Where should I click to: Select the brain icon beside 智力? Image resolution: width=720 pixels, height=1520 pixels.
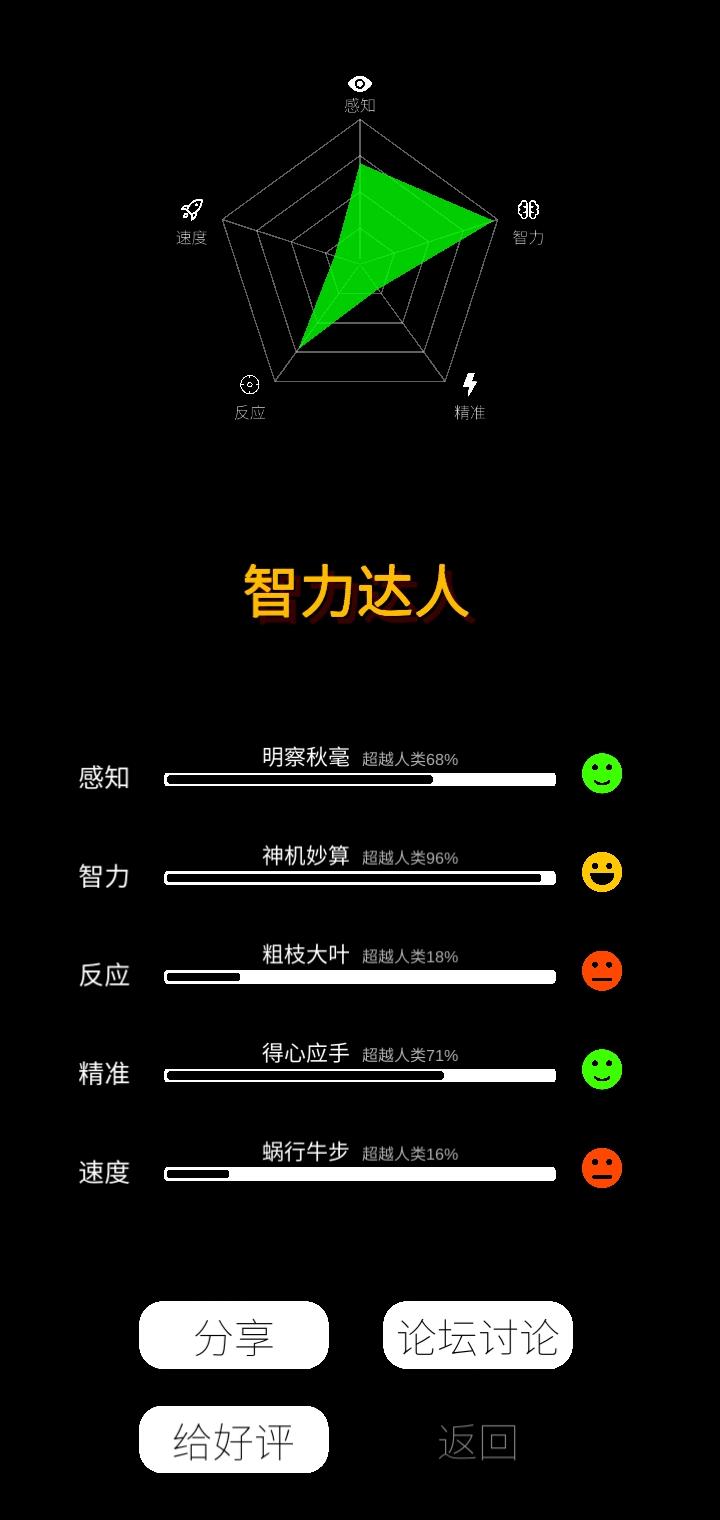pyautogui.click(x=529, y=212)
